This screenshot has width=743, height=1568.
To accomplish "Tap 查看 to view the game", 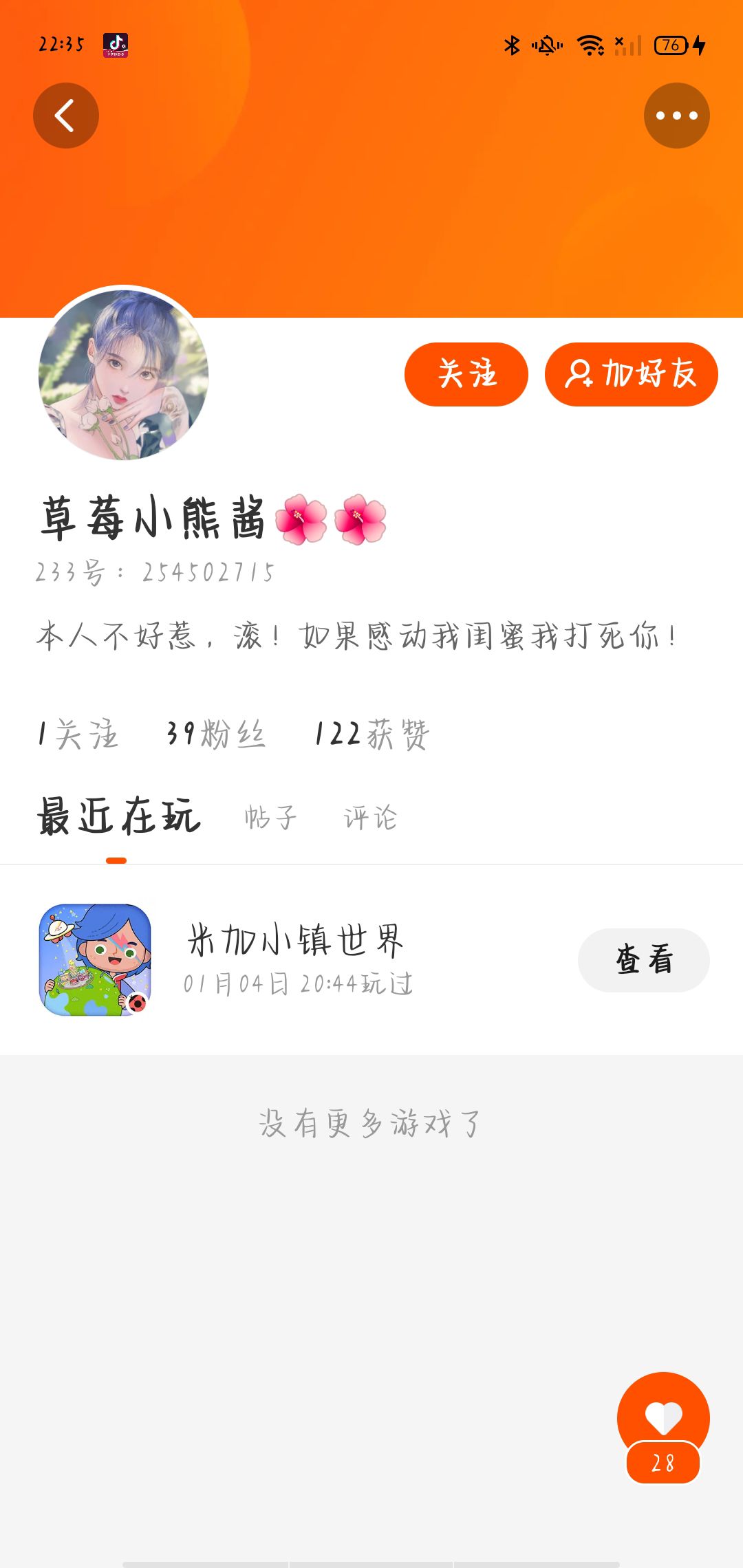I will (643, 959).
